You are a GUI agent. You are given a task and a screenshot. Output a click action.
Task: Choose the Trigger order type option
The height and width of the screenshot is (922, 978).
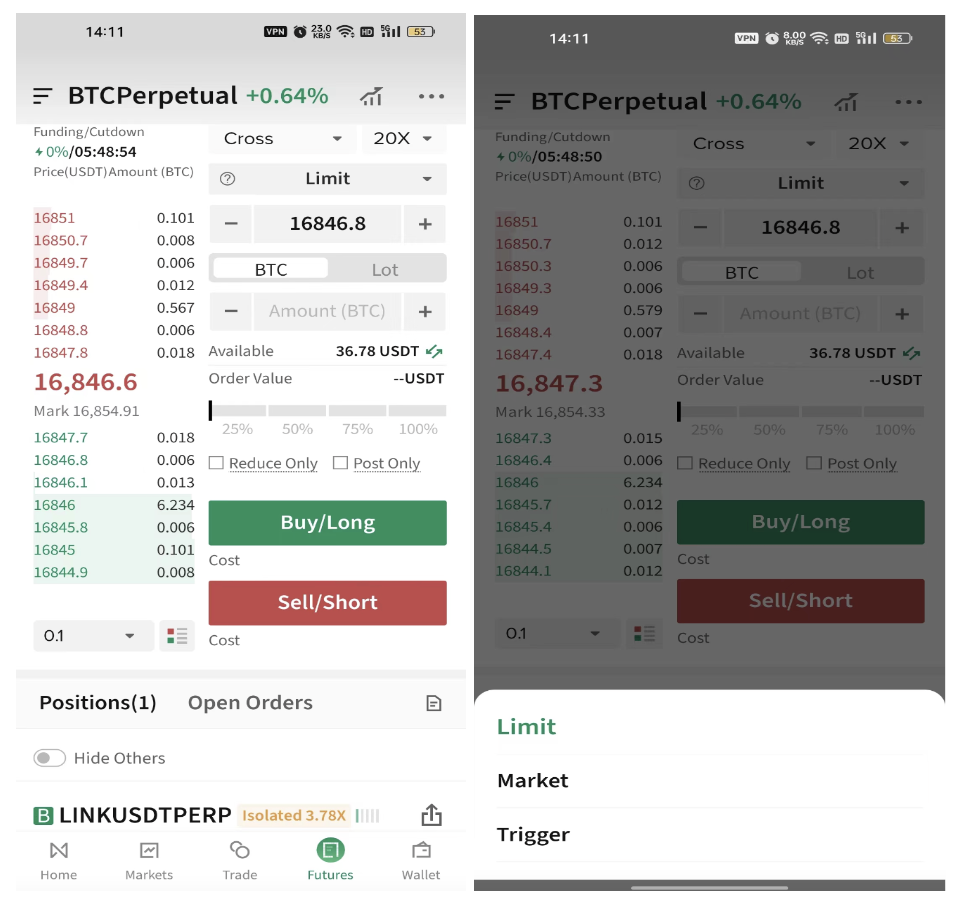point(533,835)
